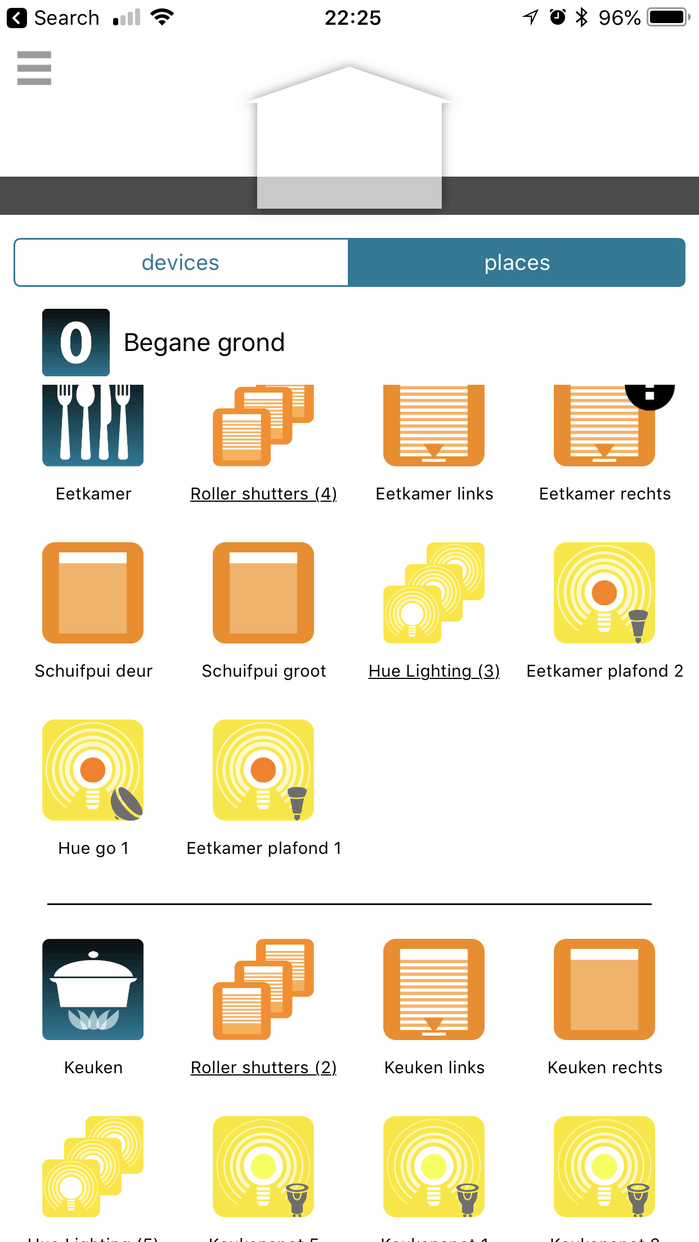The image size is (699, 1242).
Task: Select the Keuken links shutter
Action: pyautogui.click(x=434, y=990)
